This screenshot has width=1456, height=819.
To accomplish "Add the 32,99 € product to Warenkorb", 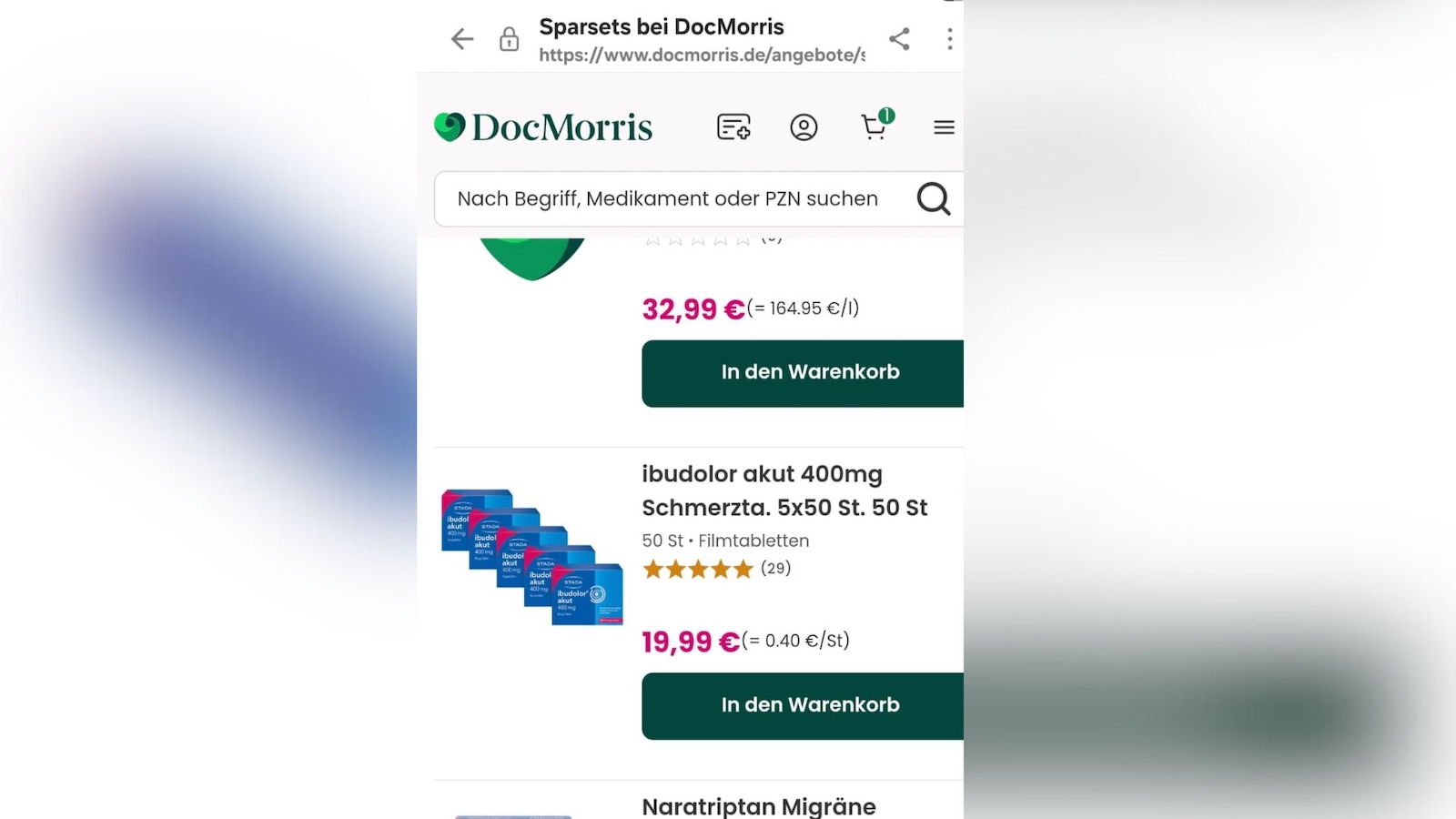I will tap(803, 373).
